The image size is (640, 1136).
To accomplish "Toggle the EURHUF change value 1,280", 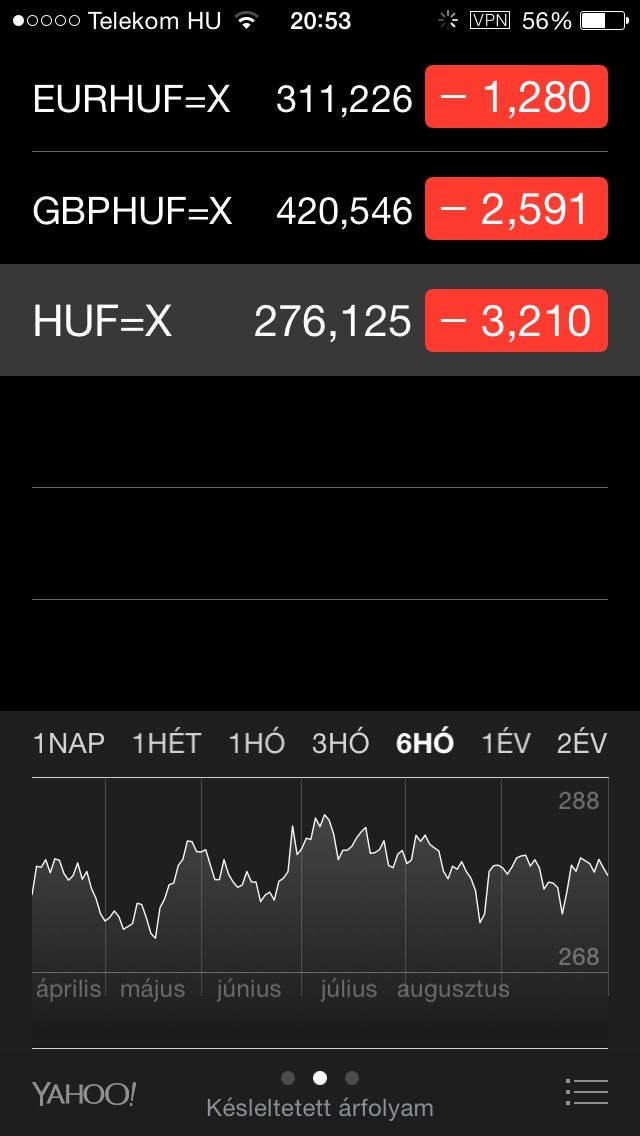I will pos(516,97).
